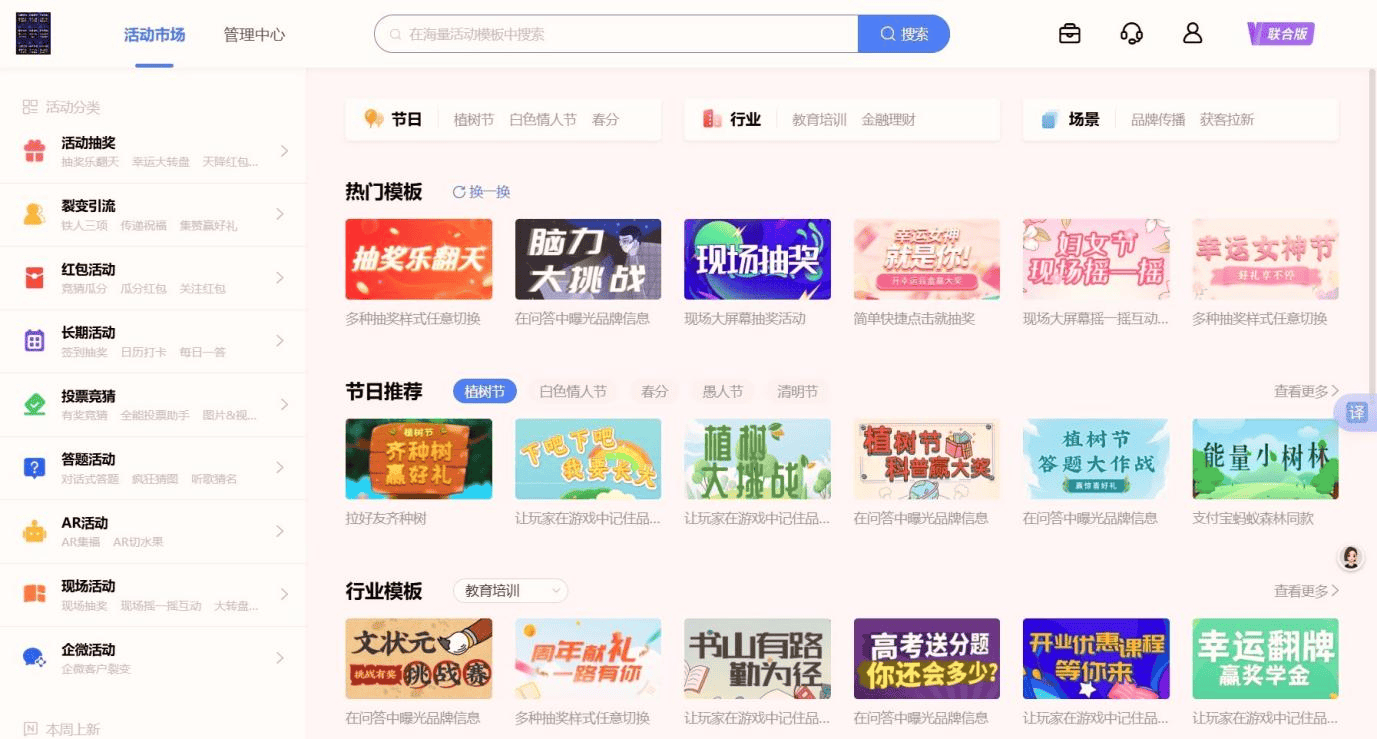Open the 脑力大挑战 template
This screenshot has width=1377, height=739.
tap(588, 259)
